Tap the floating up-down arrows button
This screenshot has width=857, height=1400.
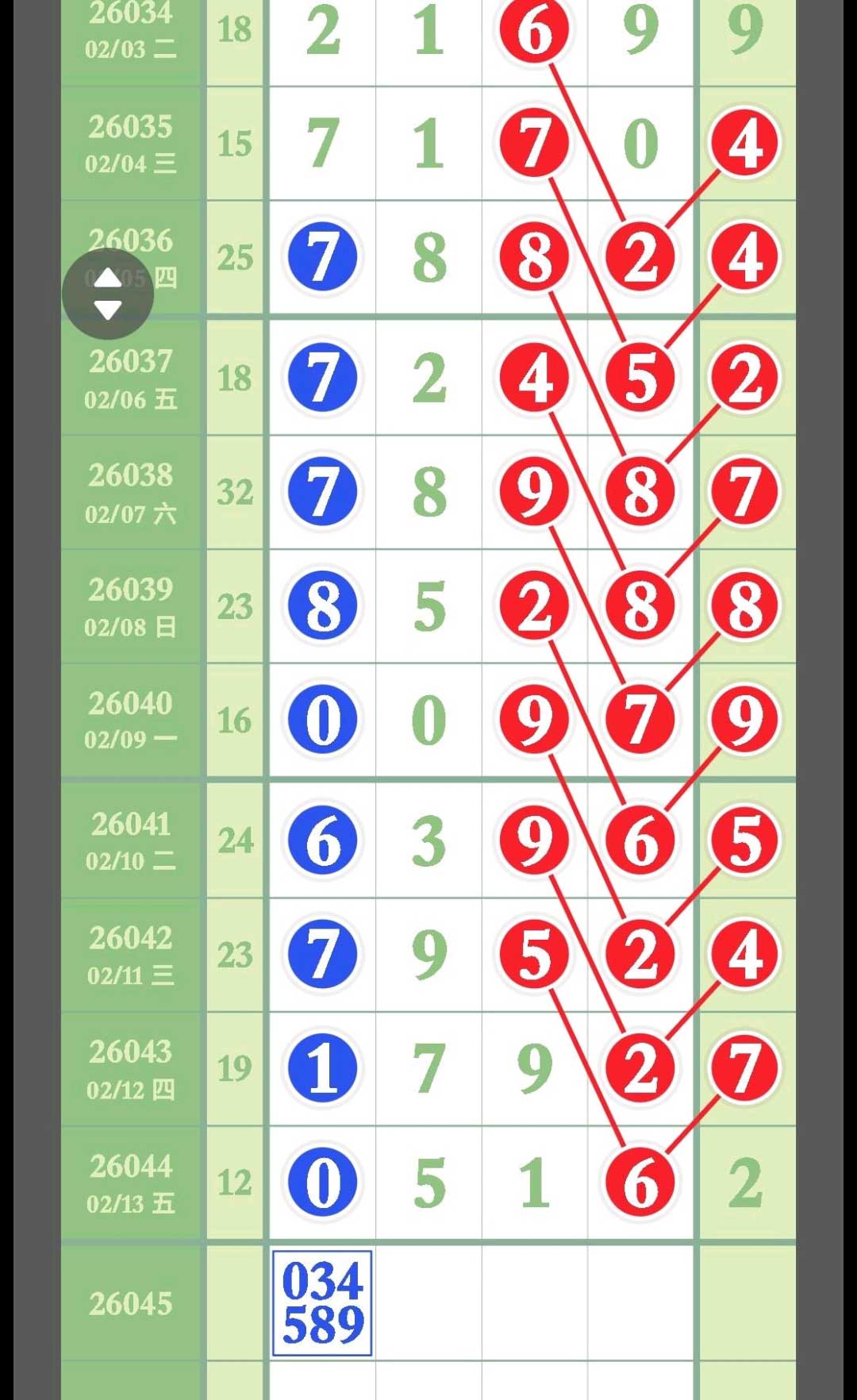tap(108, 294)
